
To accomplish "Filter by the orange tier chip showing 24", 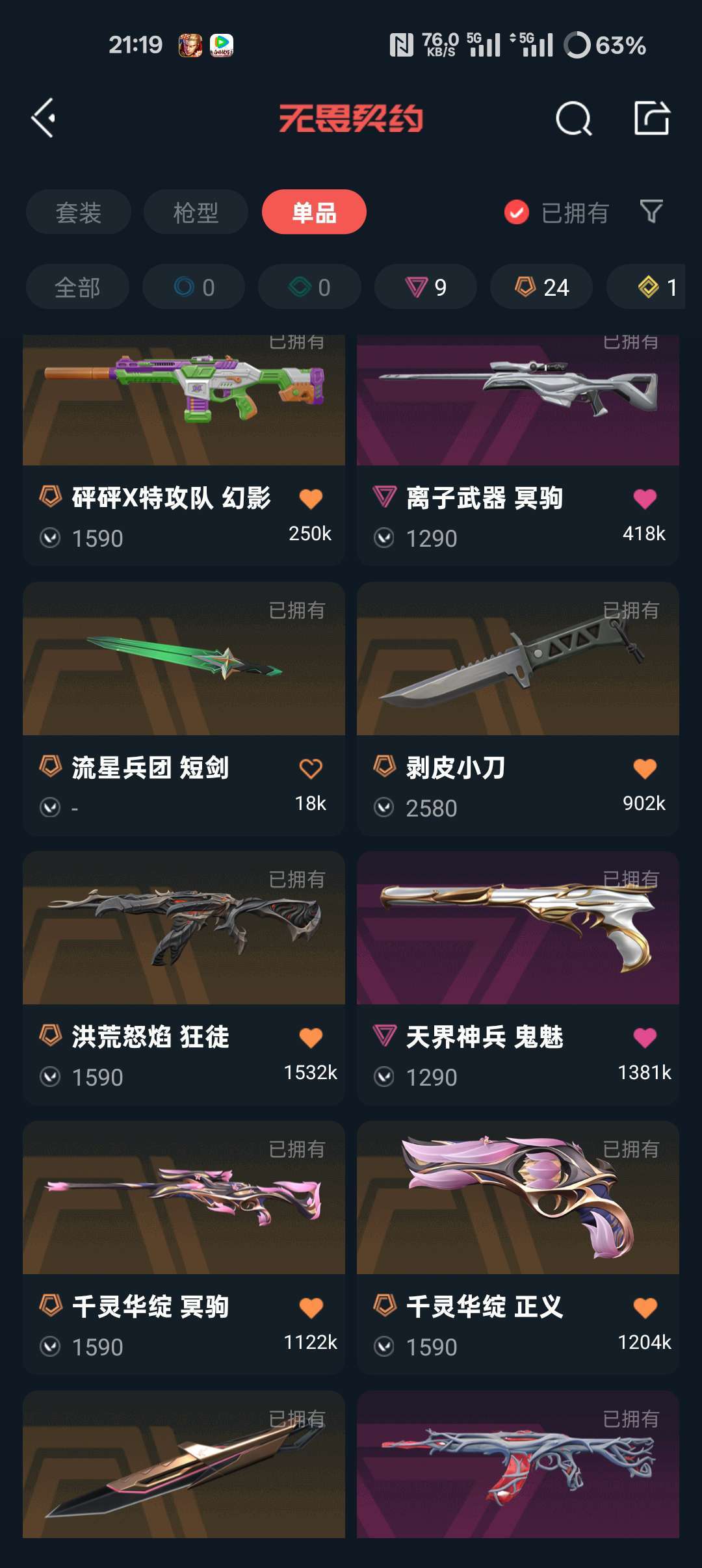I will [541, 287].
